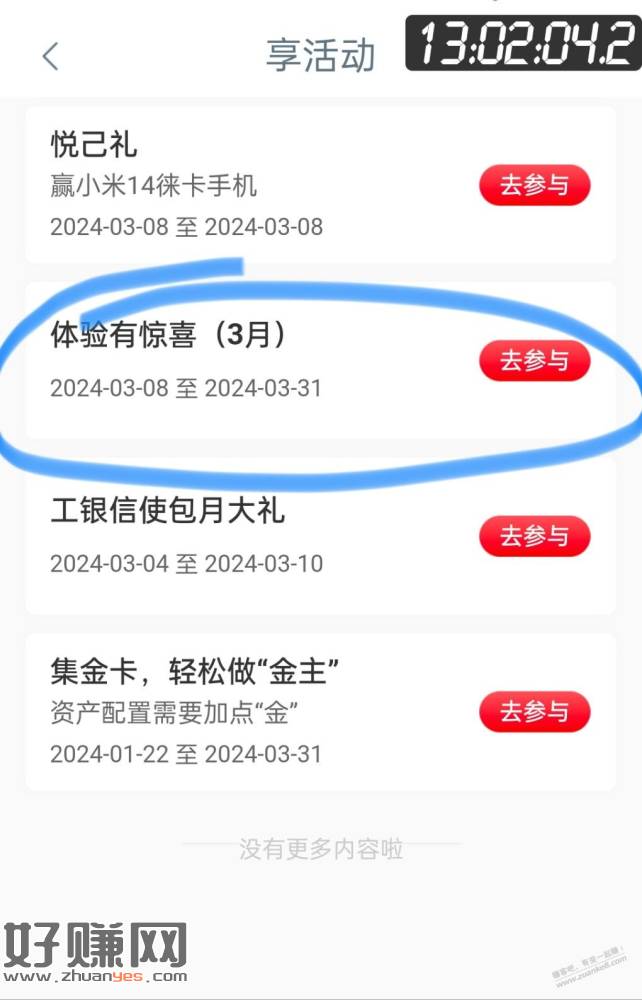Go back using the top-left arrow
Image resolution: width=642 pixels, height=1000 pixels.
(x=51, y=56)
